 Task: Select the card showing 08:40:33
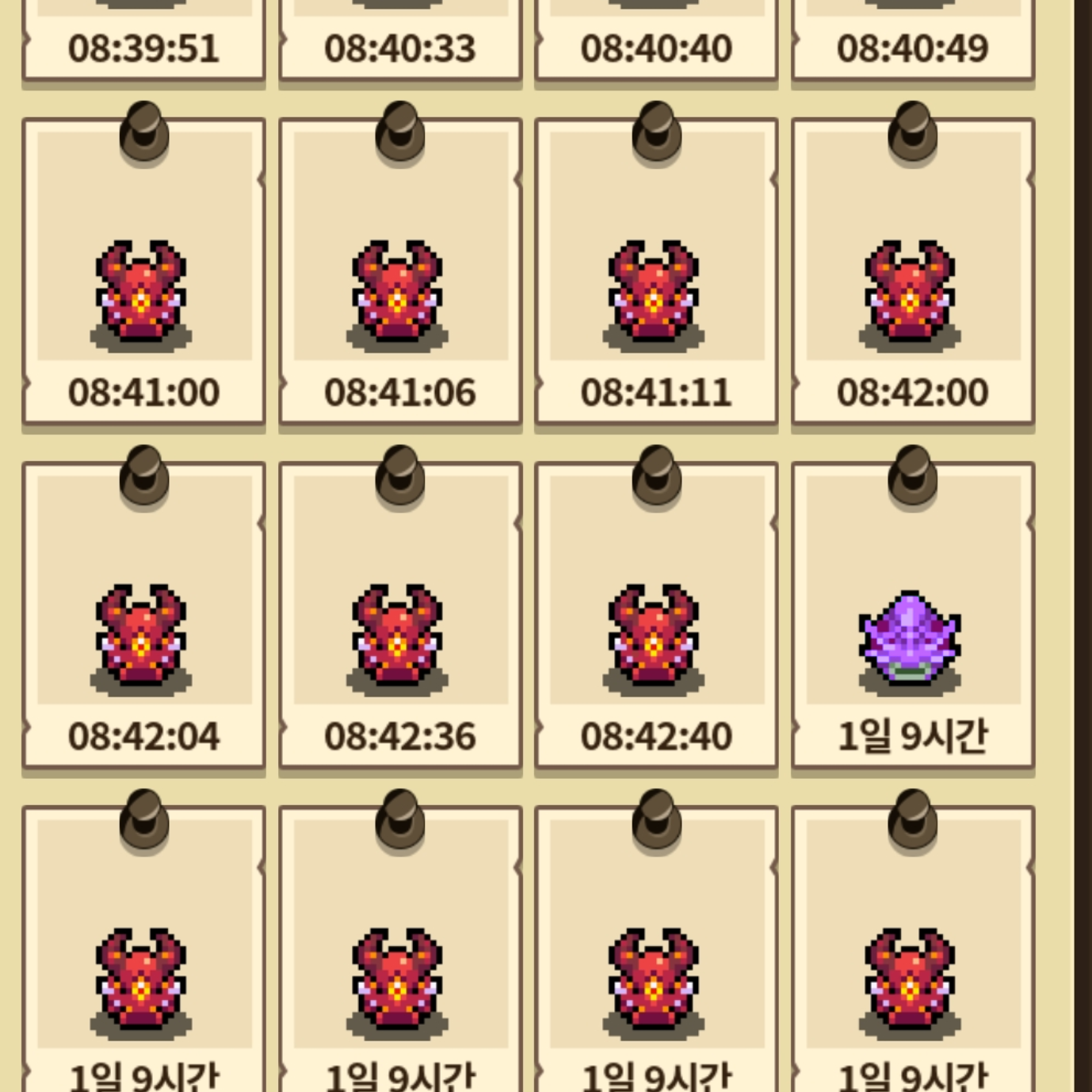coord(400,40)
